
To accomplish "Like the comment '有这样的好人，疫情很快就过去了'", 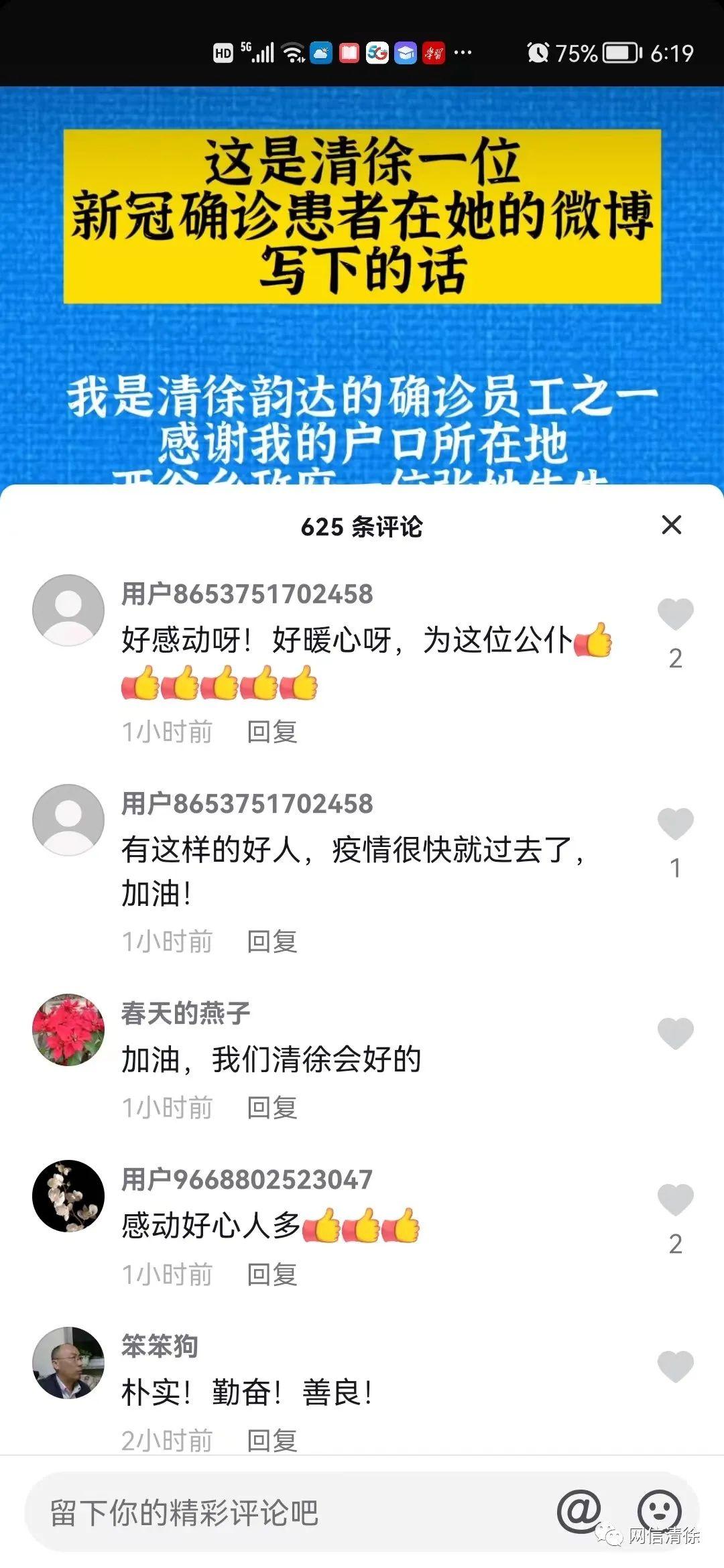I will (675, 824).
